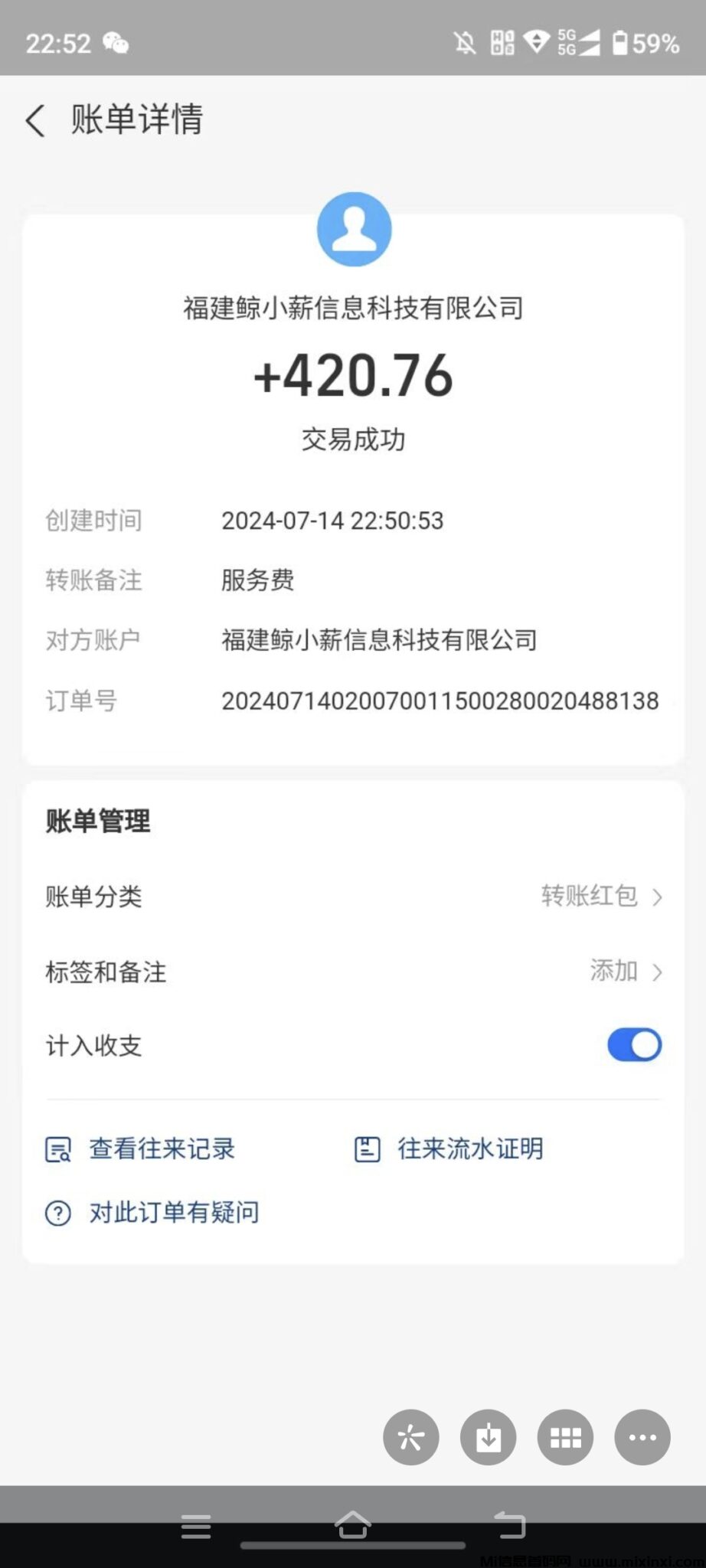This screenshot has height=1568, width=706.
Task: Tap the download floating icon at bottom
Action: click(488, 1437)
